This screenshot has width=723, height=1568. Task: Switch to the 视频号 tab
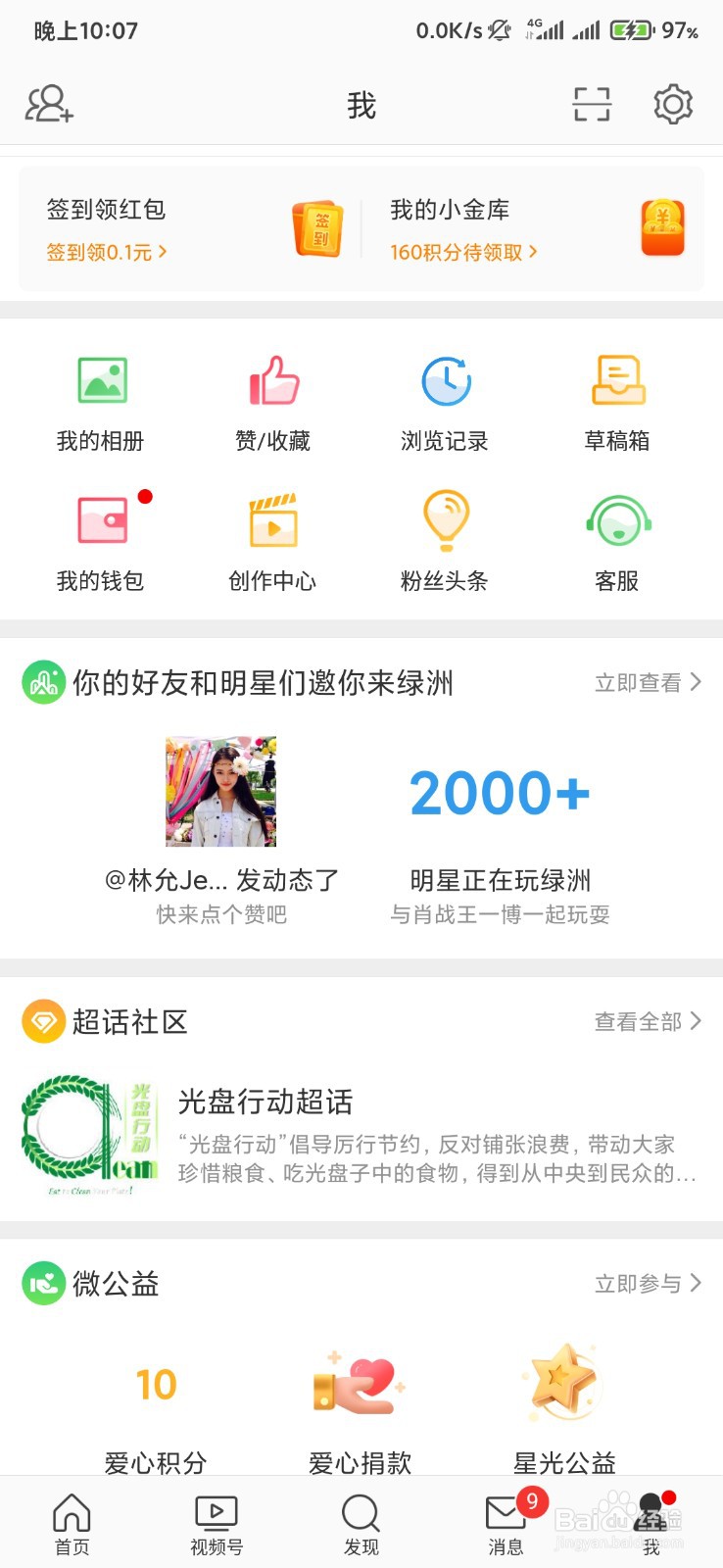click(x=217, y=1525)
